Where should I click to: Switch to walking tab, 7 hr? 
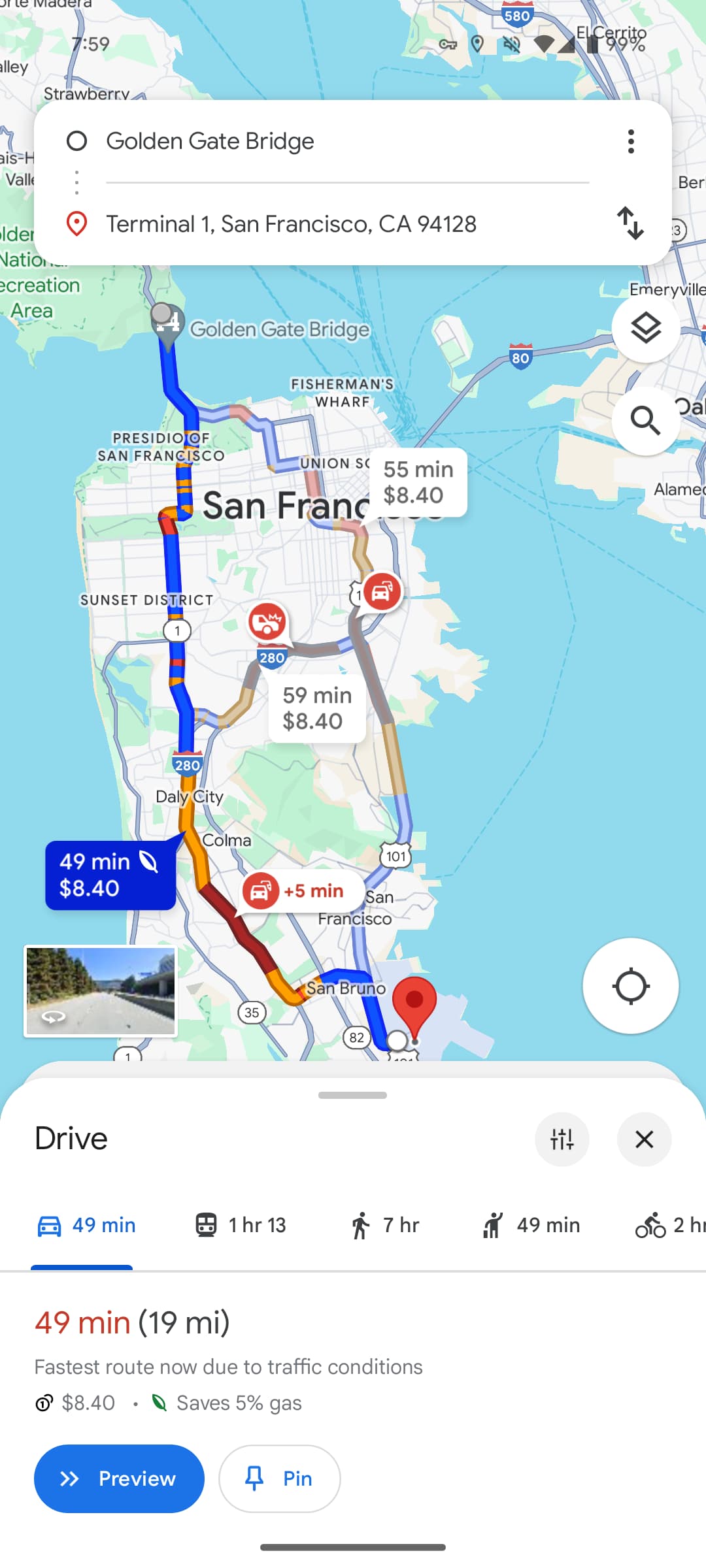(x=384, y=1225)
